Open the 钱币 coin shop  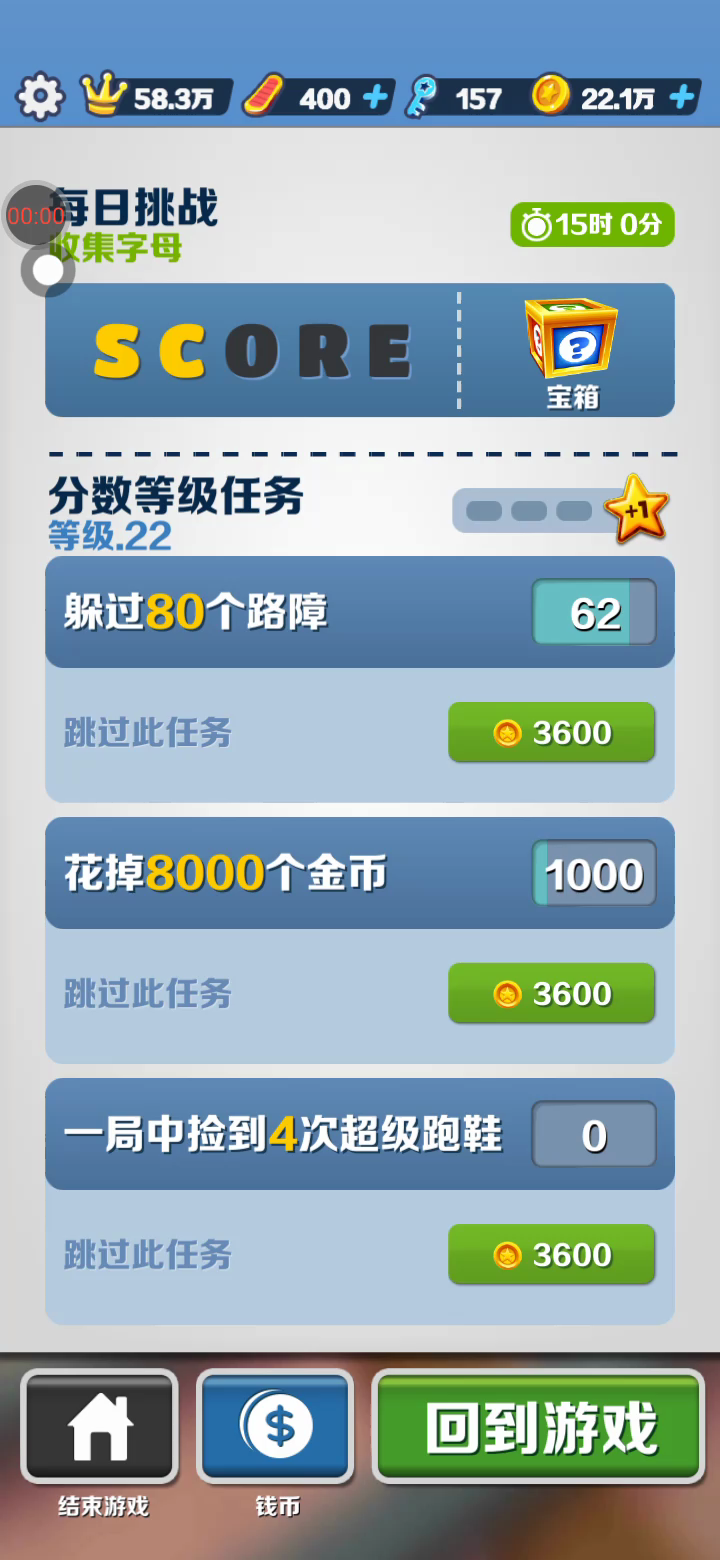(276, 1426)
